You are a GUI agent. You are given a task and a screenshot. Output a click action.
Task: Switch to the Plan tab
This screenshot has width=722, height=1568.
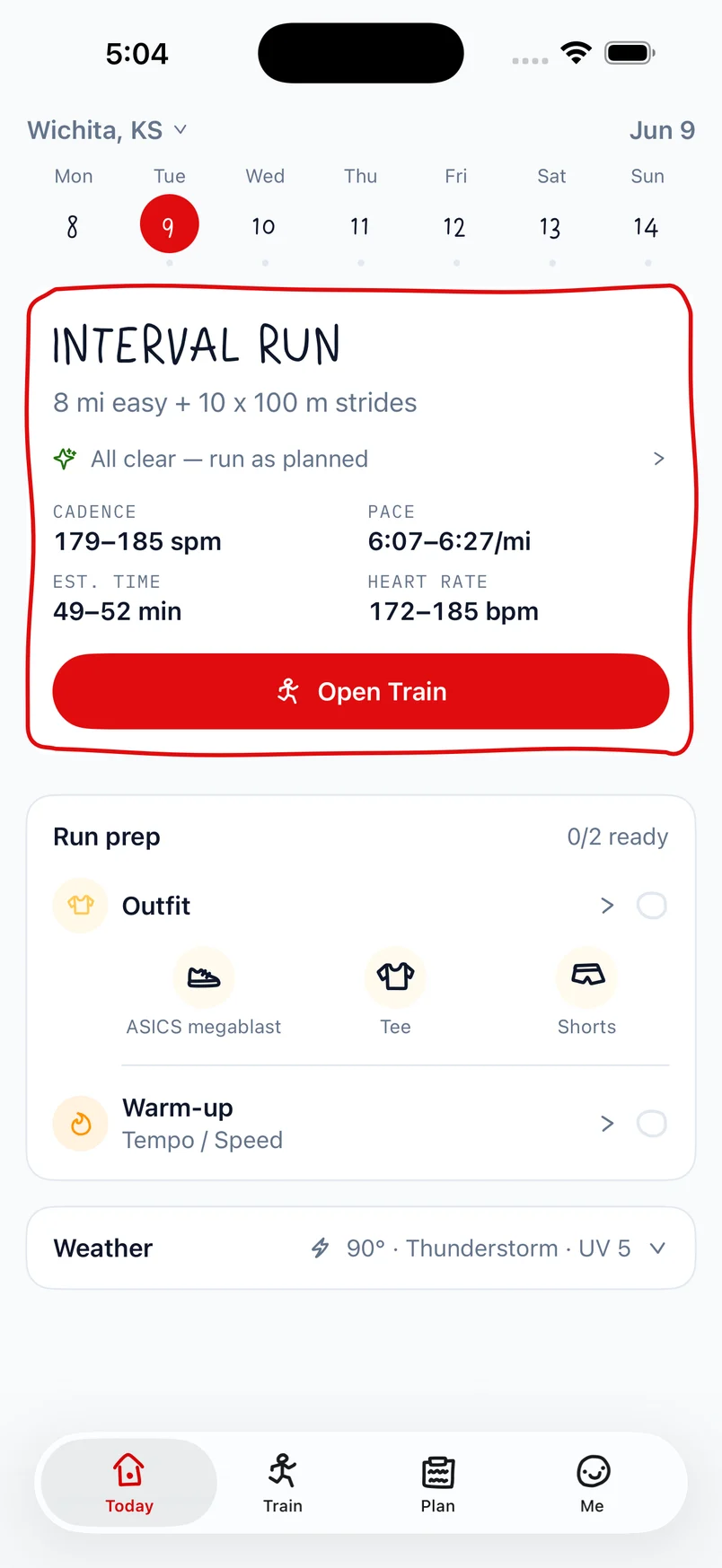(438, 1484)
